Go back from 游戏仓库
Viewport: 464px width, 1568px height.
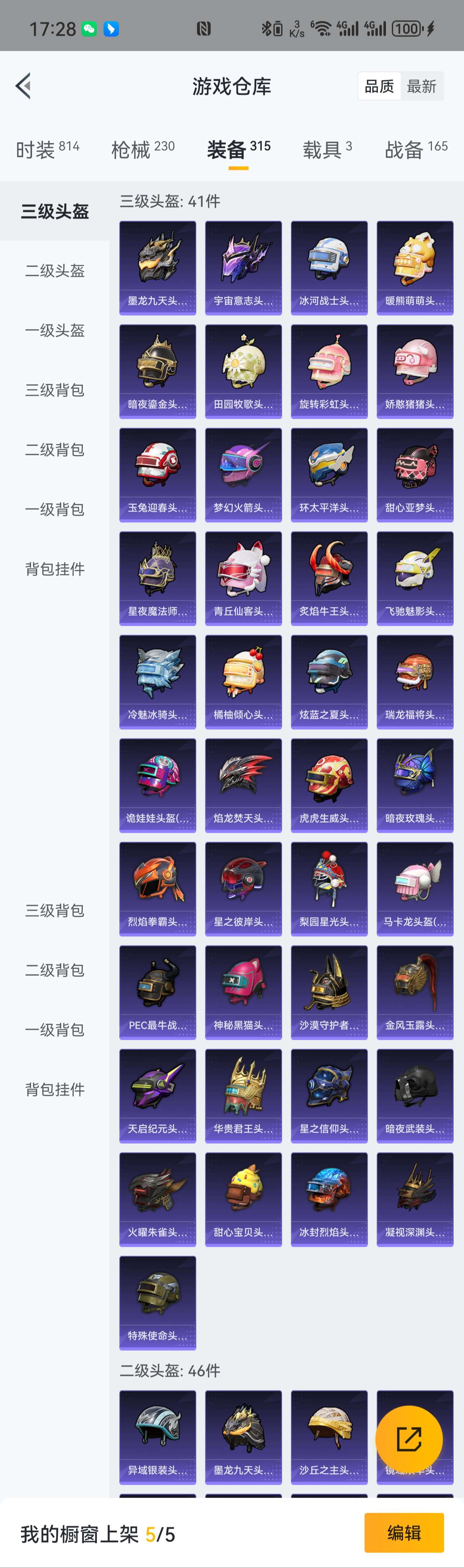(x=24, y=86)
